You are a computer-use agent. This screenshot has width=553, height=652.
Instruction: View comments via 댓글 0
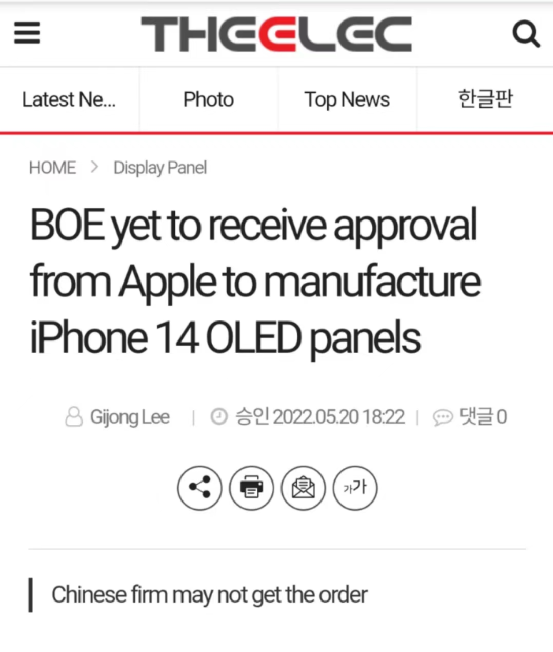point(470,417)
